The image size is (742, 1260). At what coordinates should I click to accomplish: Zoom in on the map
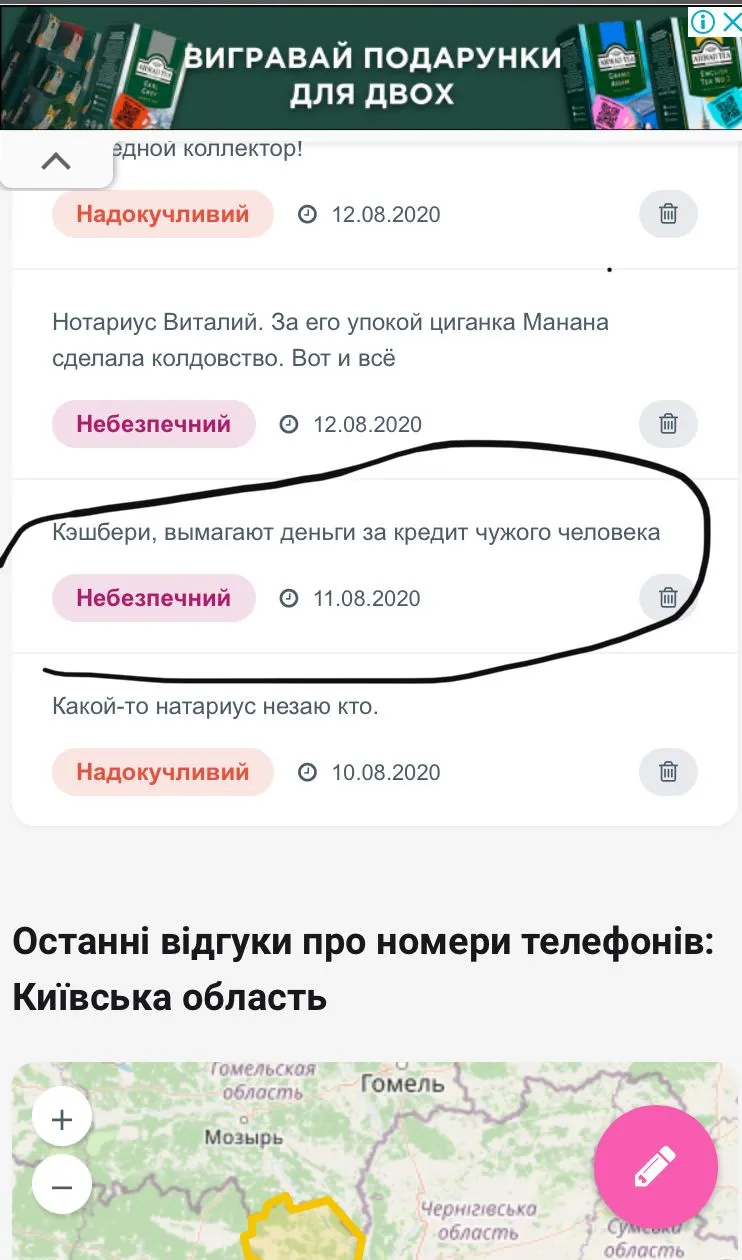pyautogui.click(x=62, y=1119)
